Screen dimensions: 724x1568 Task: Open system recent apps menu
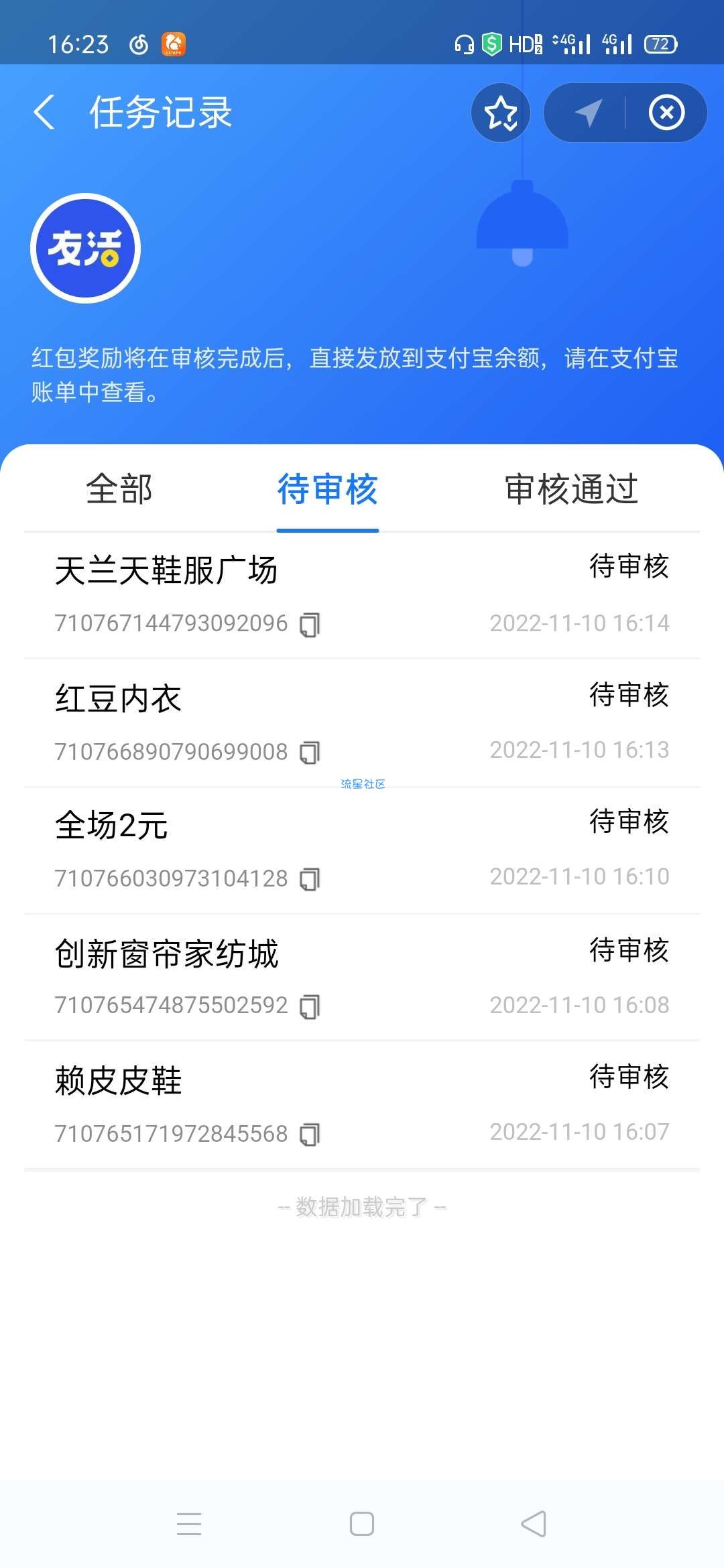pos(189,1524)
